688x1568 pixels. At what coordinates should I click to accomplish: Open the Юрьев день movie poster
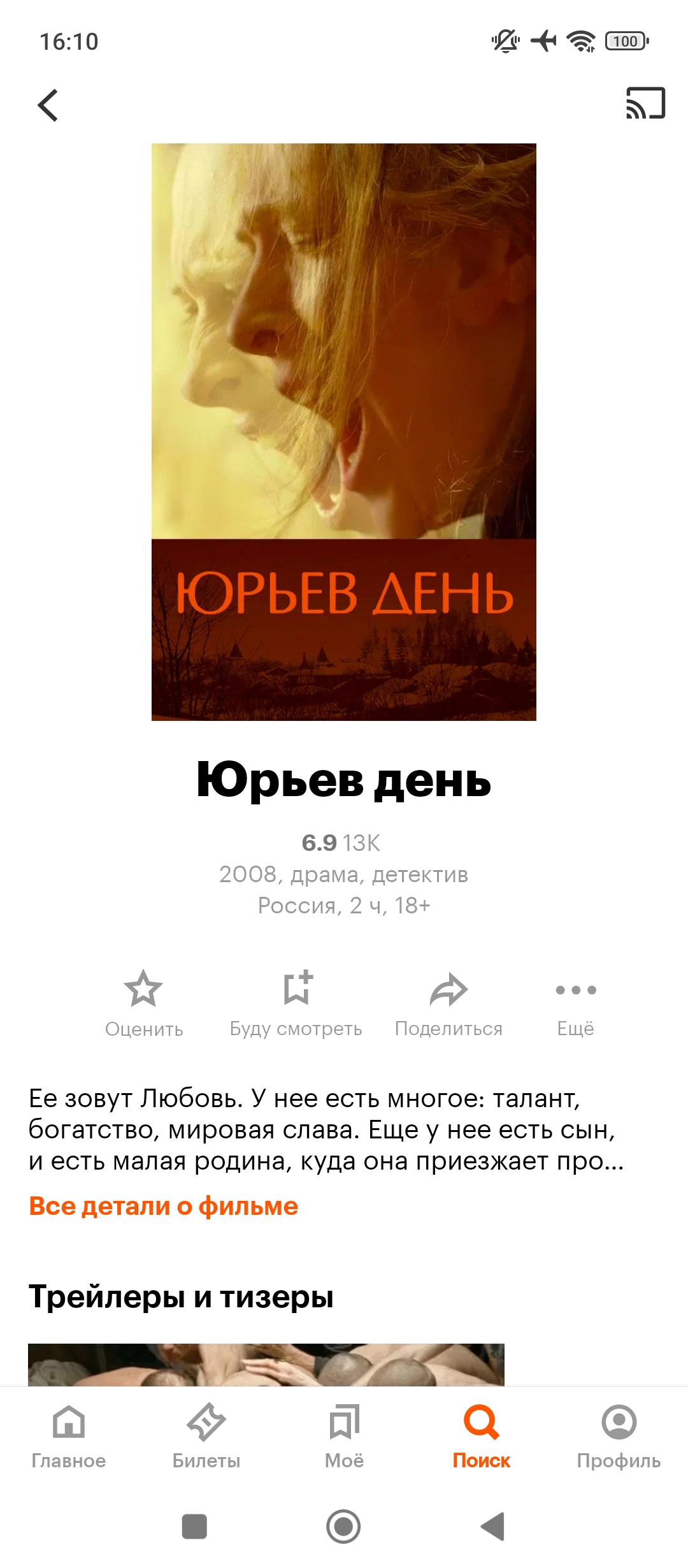point(344,432)
